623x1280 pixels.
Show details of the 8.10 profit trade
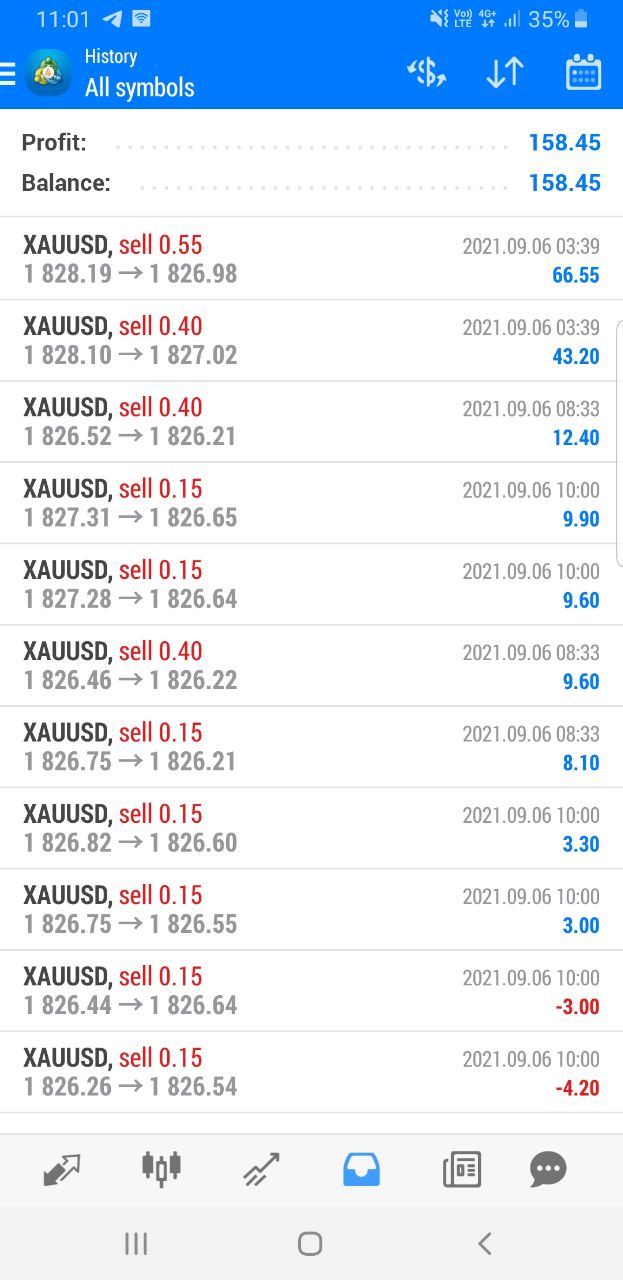click(x=311, y=747)
